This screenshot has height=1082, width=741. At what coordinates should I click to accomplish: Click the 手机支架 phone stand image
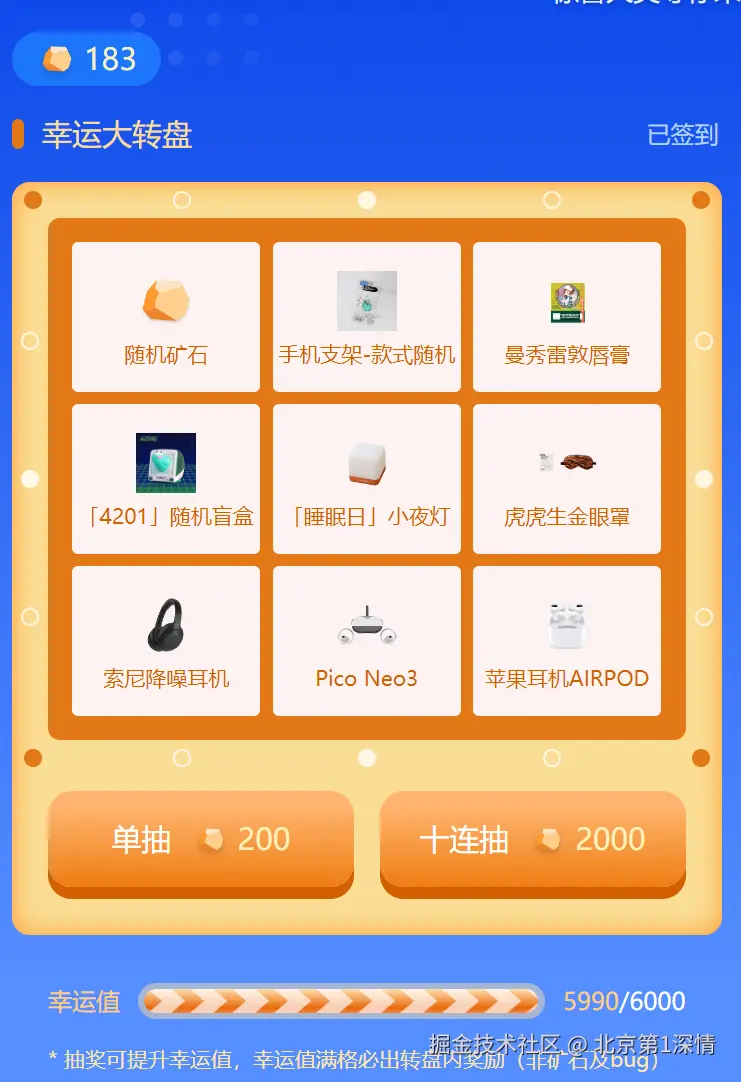click(x=366, y=300)
